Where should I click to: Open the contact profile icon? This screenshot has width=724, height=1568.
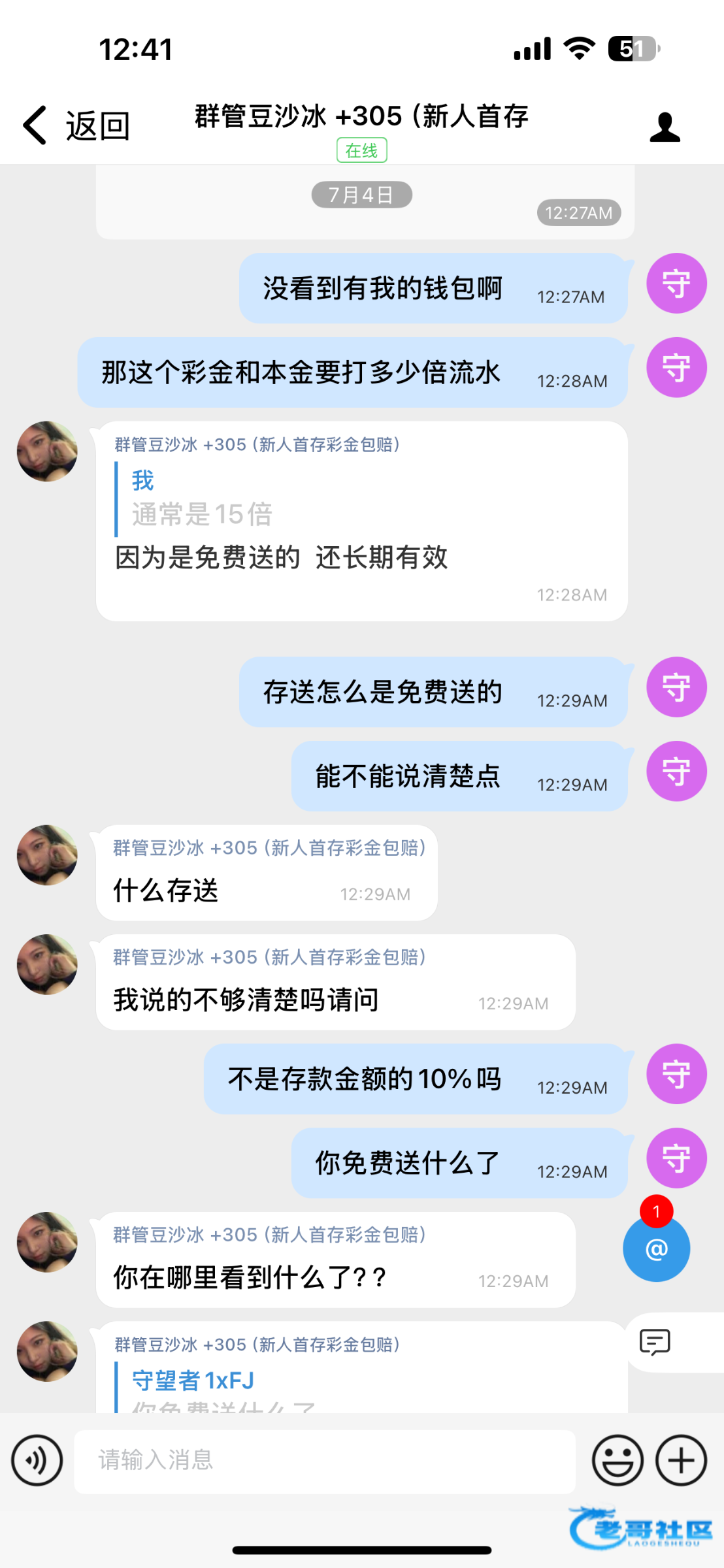[665, 127]
